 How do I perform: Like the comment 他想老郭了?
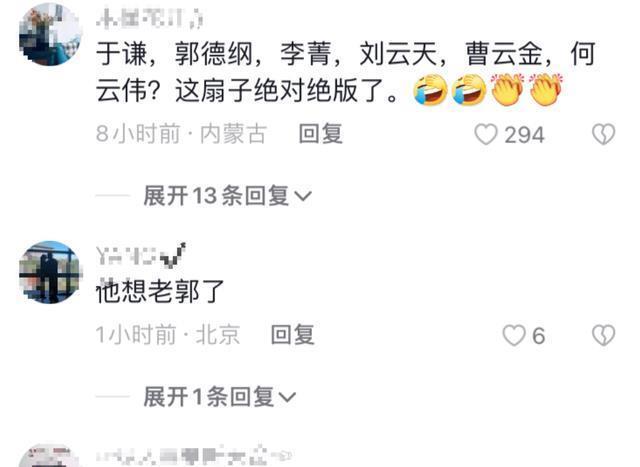(x=513, y=335)
